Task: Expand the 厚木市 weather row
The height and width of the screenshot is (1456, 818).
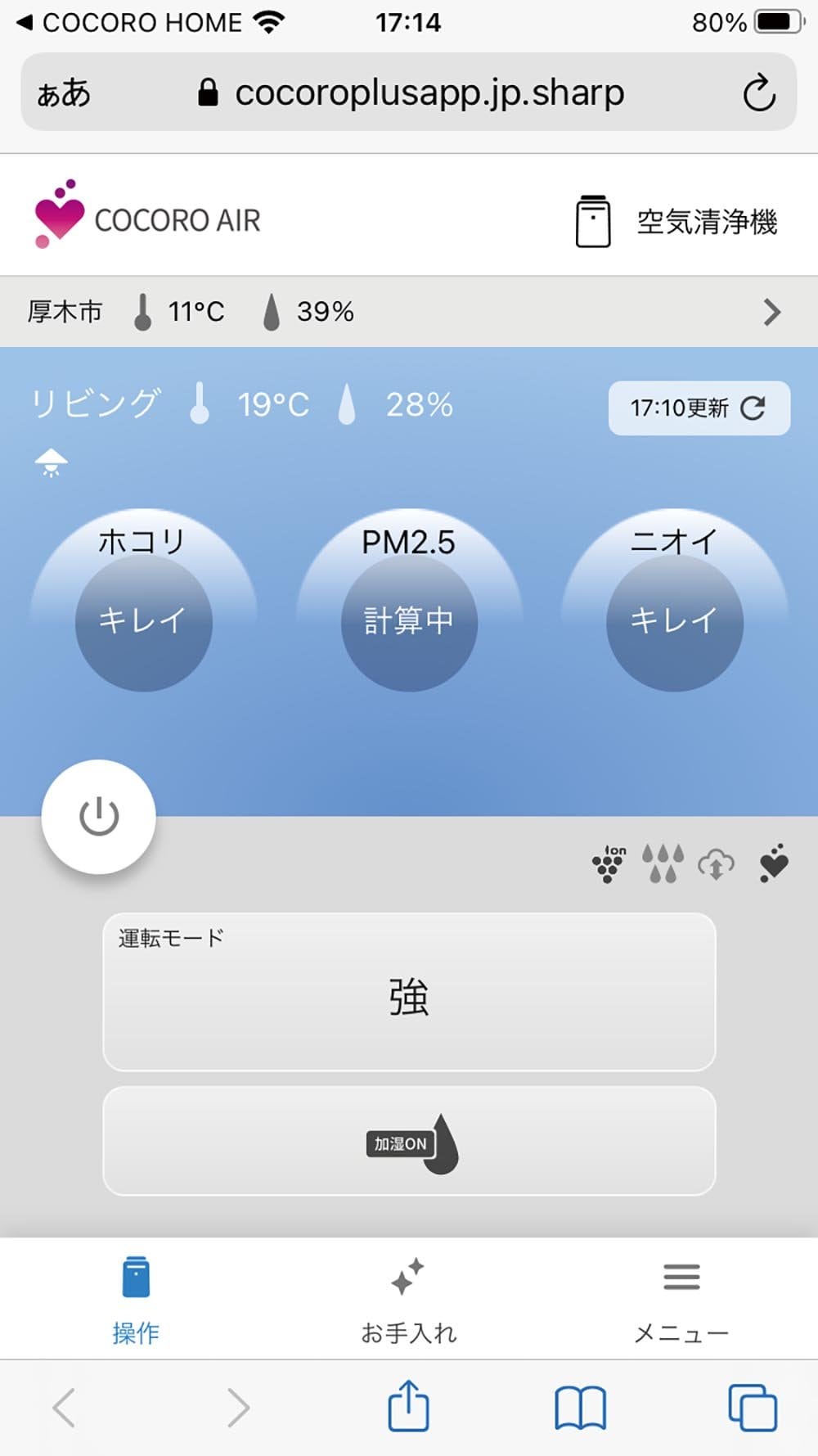Action: (x=409, y=312)
